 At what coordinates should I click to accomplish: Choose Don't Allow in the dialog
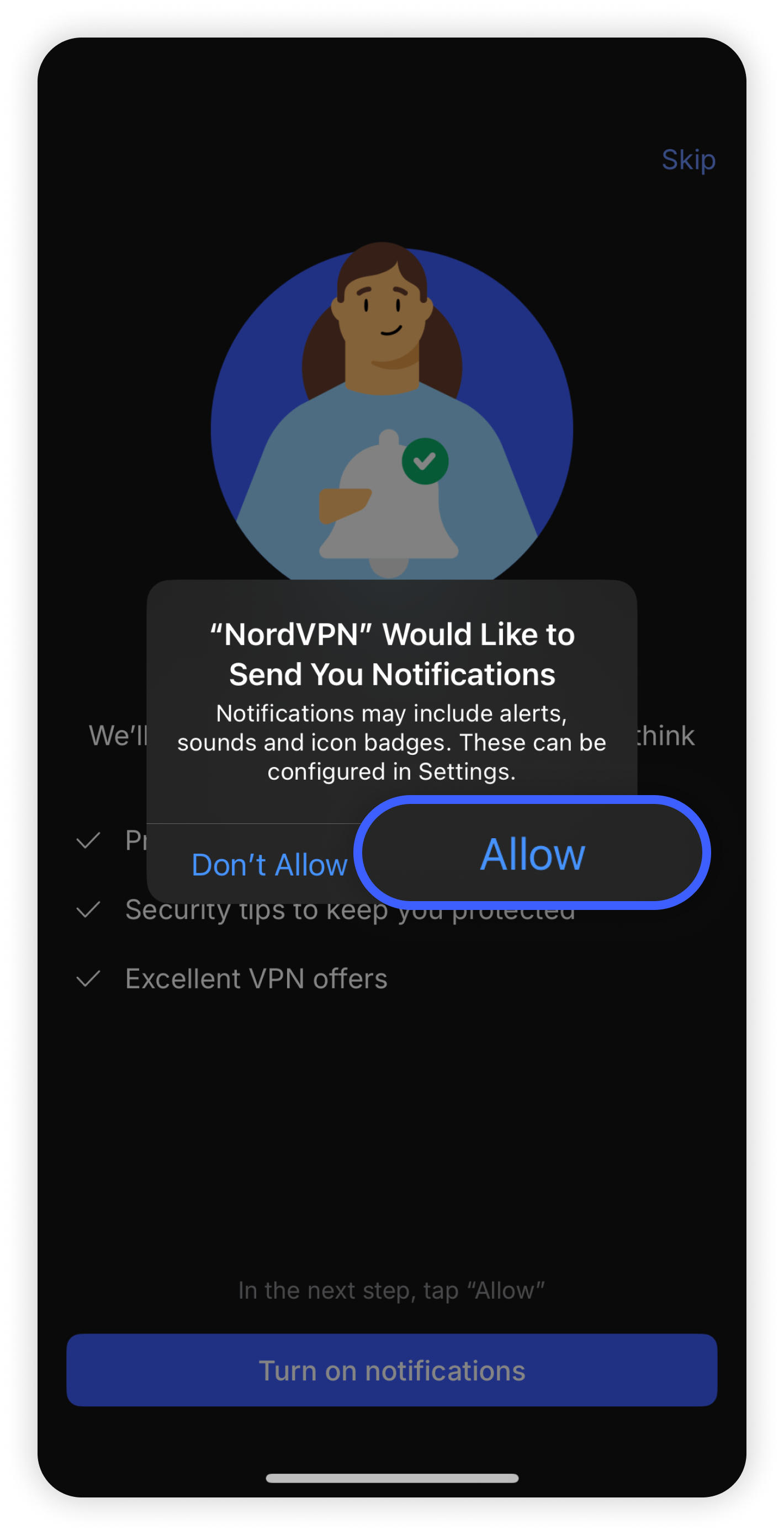269,865
